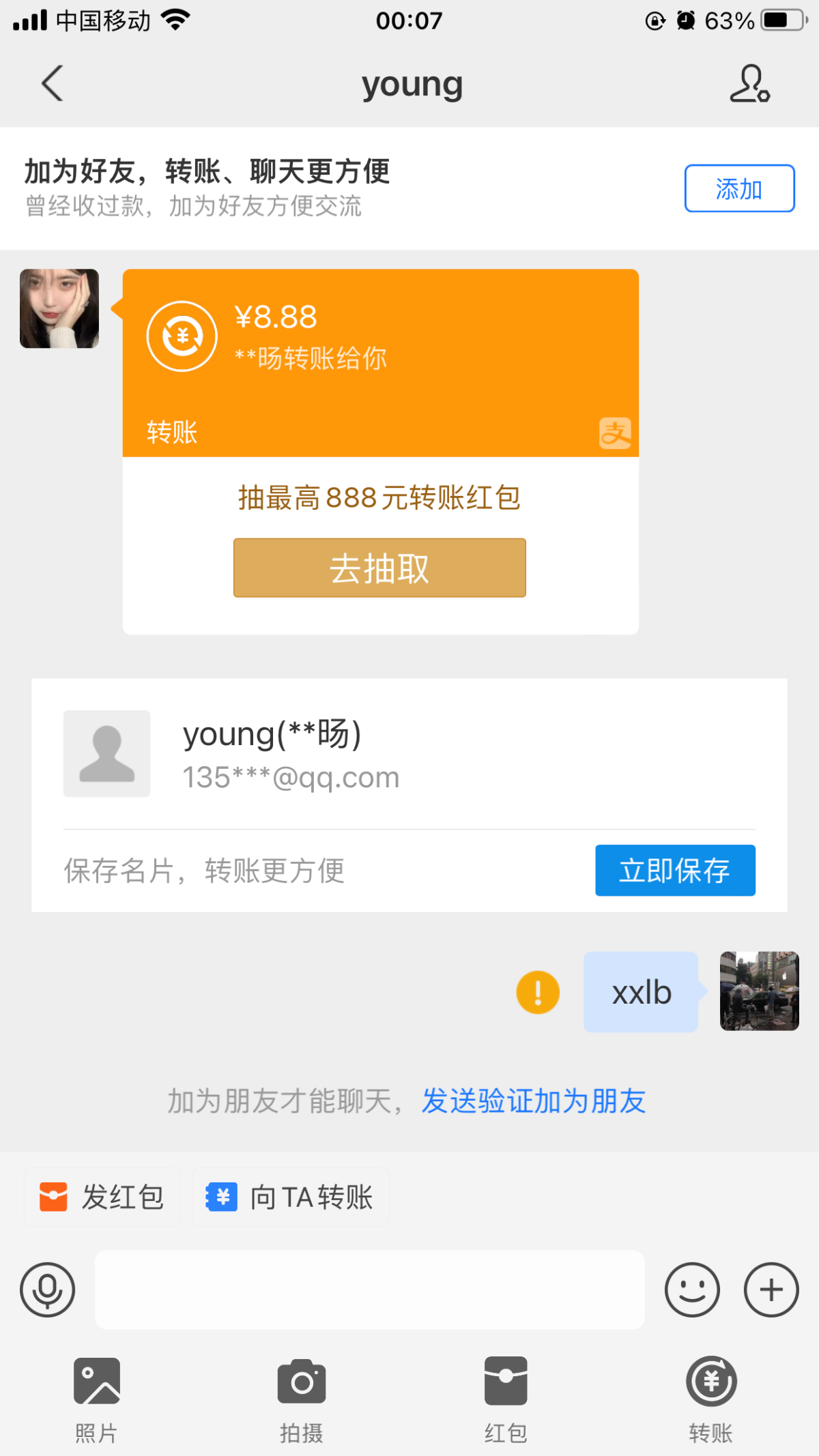This screenshot has width=819, height=1456.
Task: Go back using the top-left arrow
Action: coord(52,84)
